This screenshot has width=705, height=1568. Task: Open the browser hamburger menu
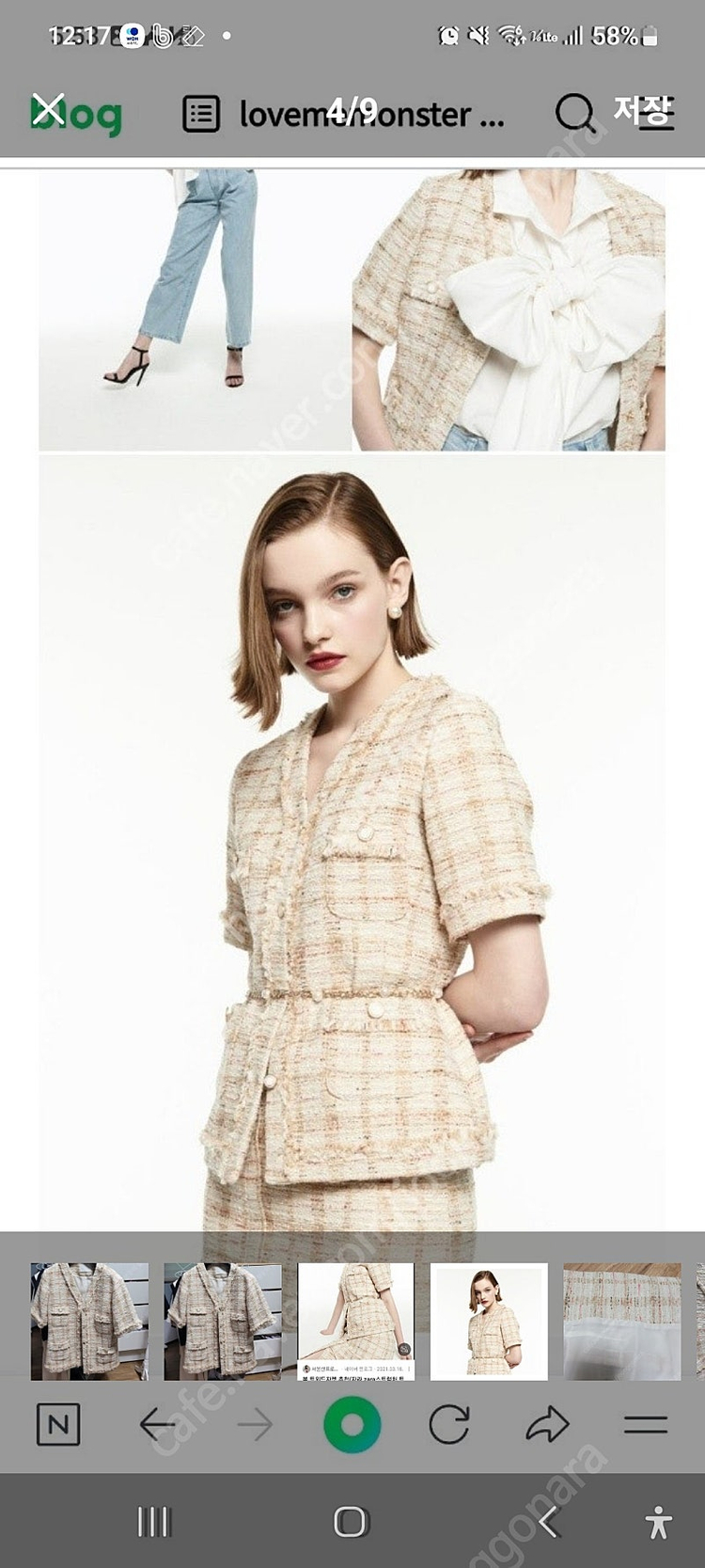[x=646, y=1425]
